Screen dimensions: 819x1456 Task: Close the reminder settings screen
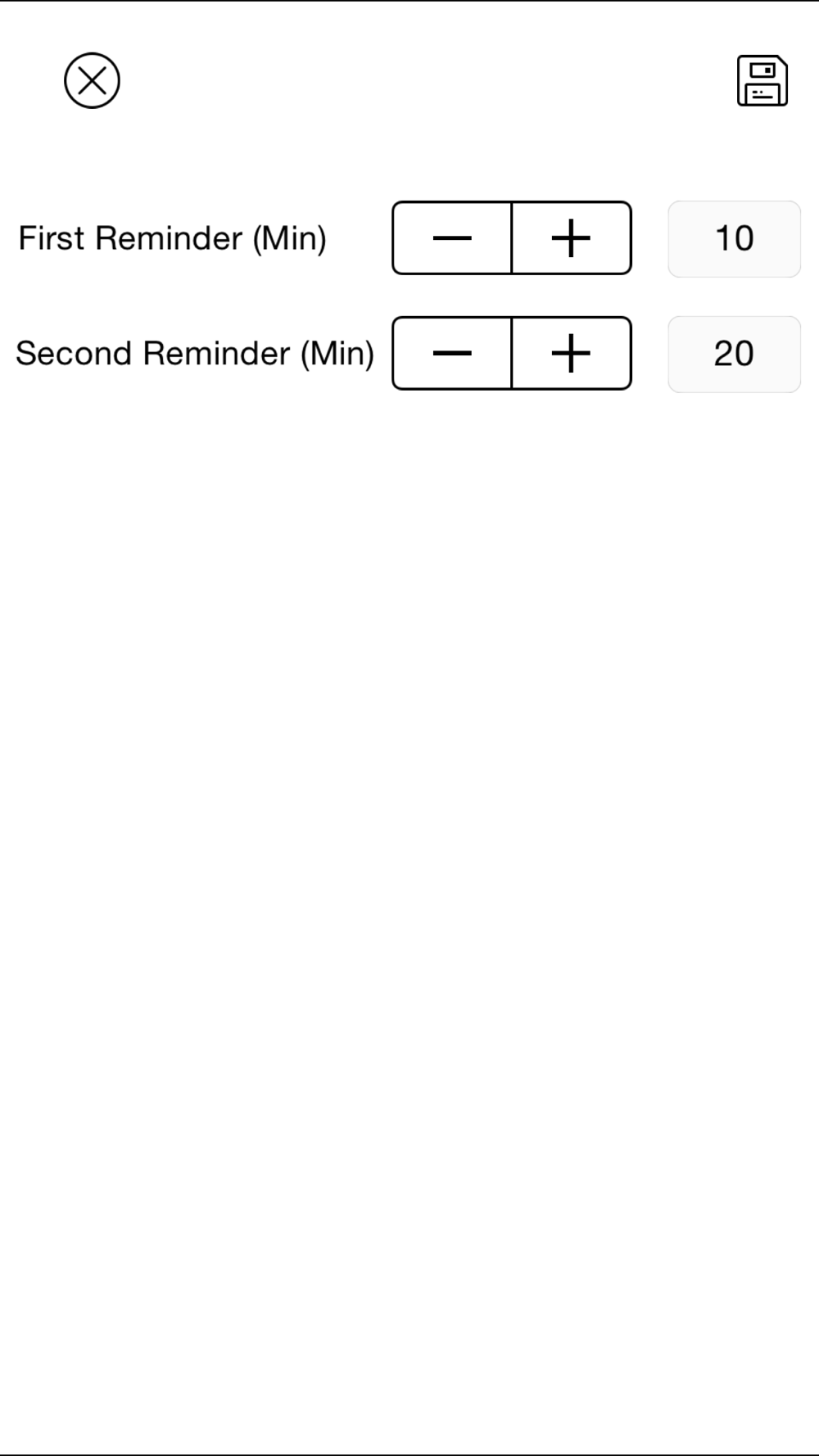click(92, 80)
